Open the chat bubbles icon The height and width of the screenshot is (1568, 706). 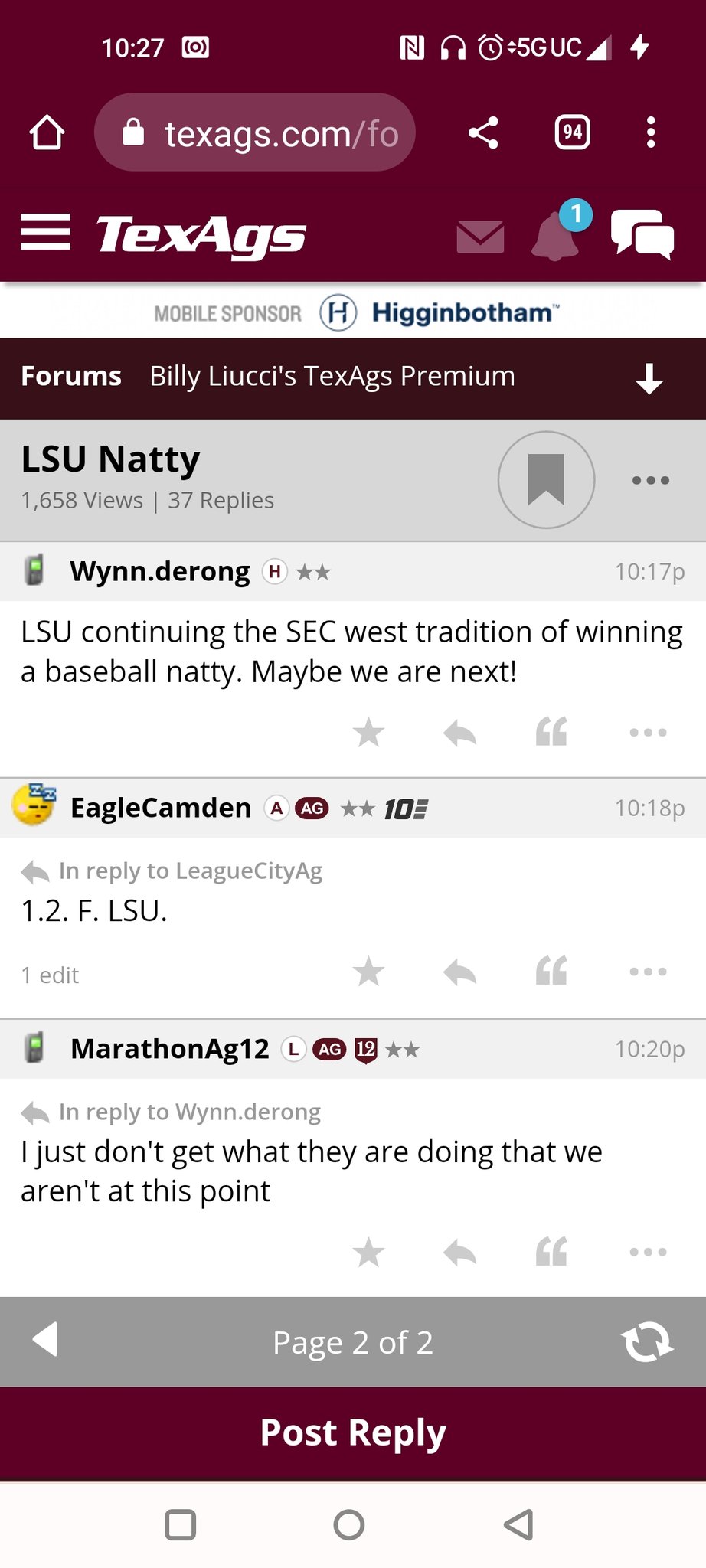click(642, 234)
